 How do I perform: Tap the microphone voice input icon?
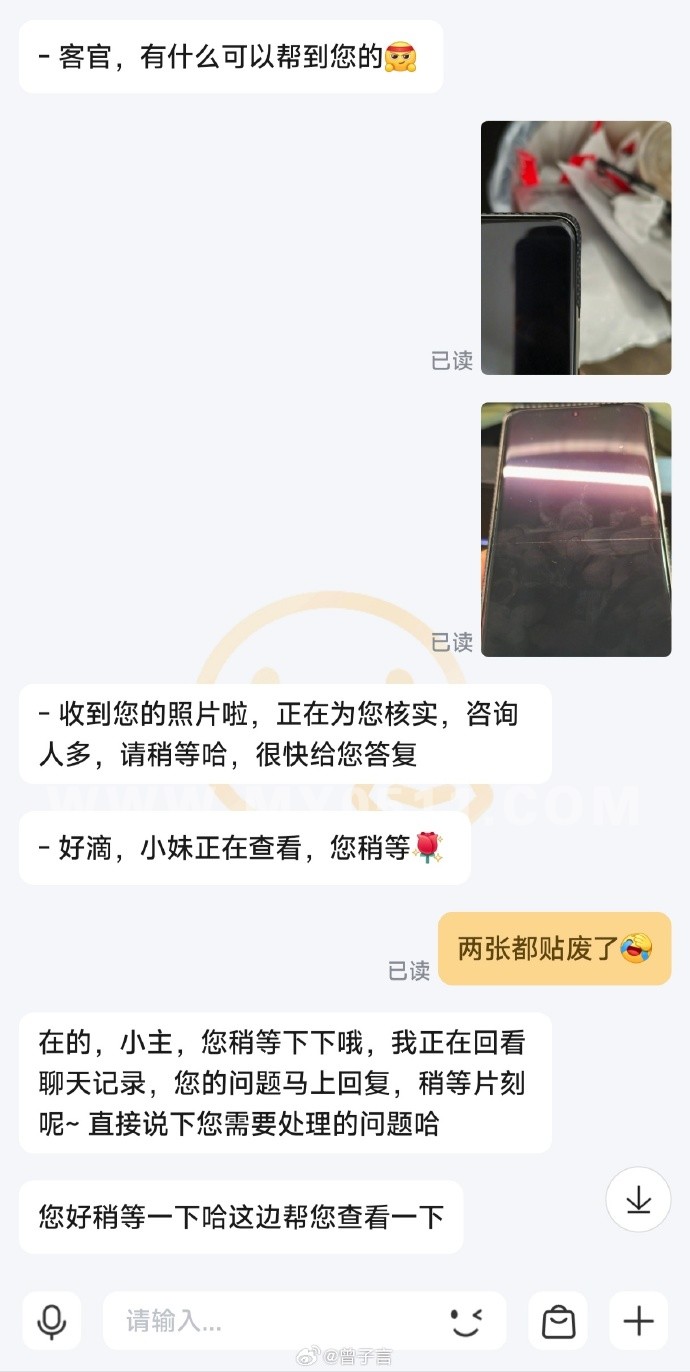(51, 1321)
